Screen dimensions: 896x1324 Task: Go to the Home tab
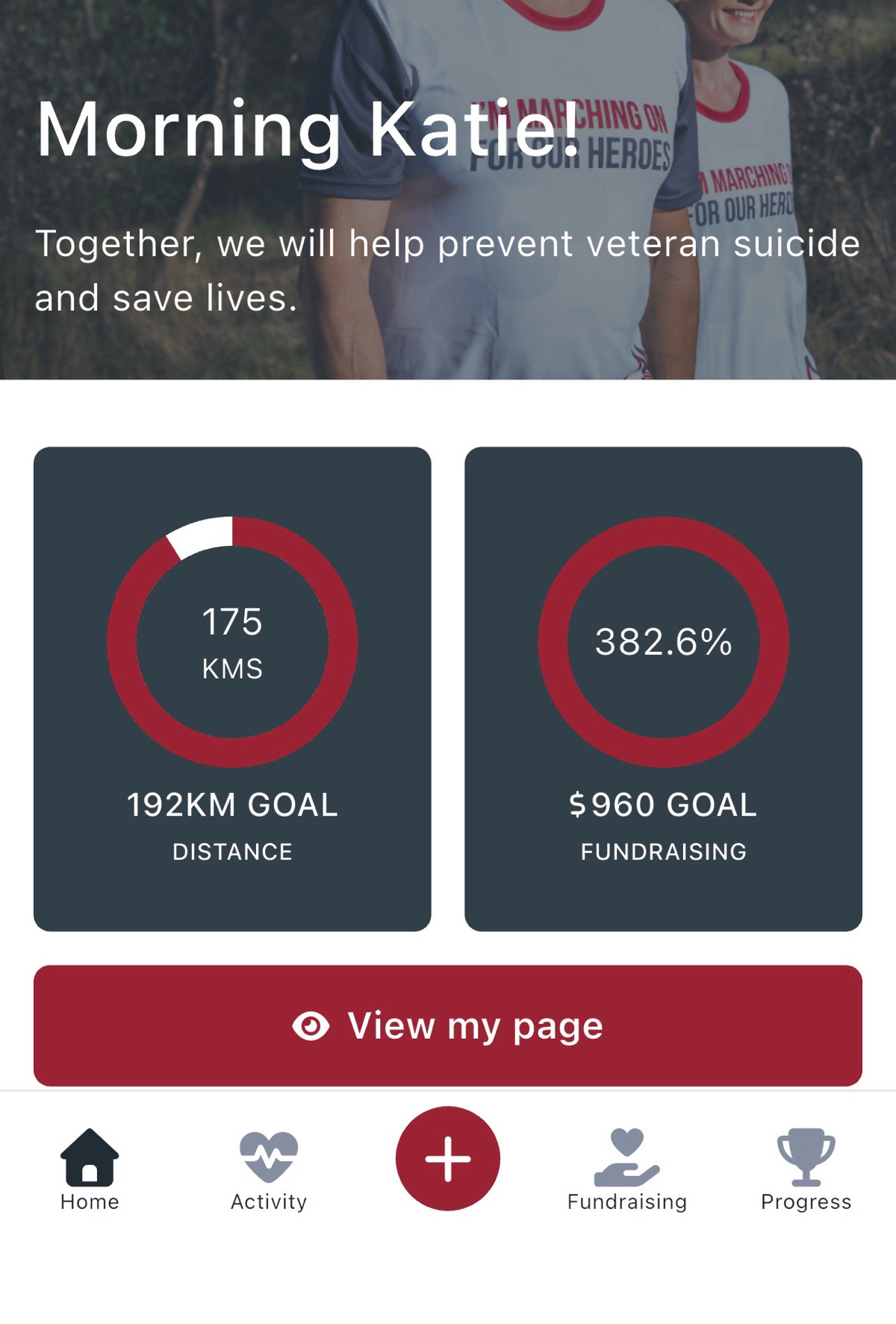tap(90, 1169)
